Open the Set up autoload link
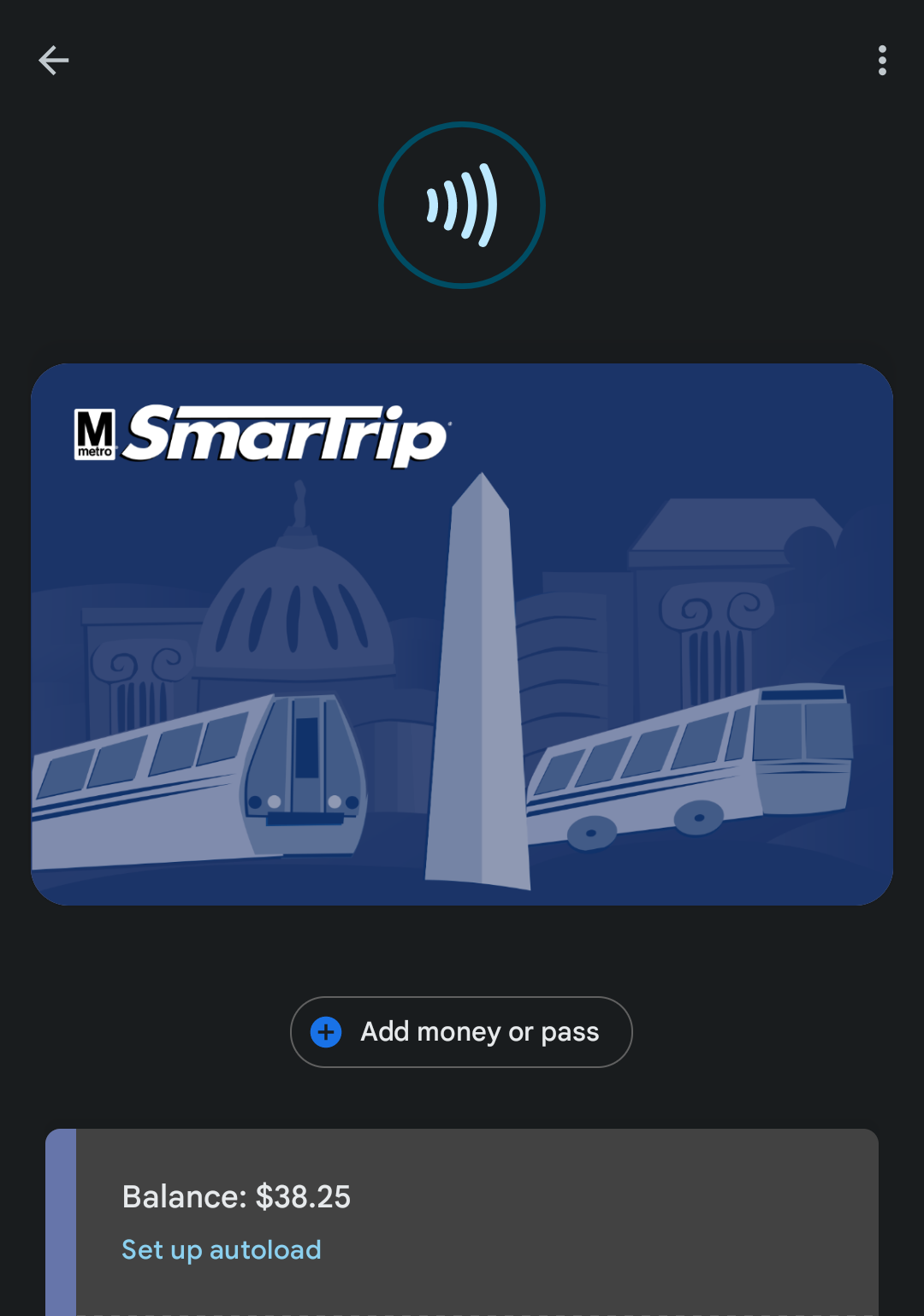The width and height of the screenshot is (924, 1316). click(222, 1249)
